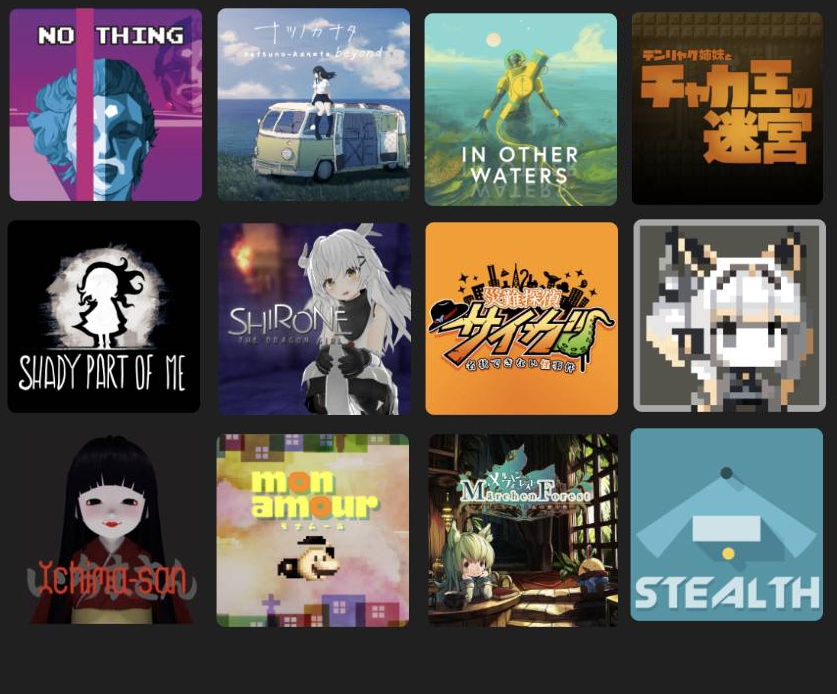Open the NO THING game tile
Image resolution: width=837 pixels, height=694 pixels.
(x=105, y=105)
